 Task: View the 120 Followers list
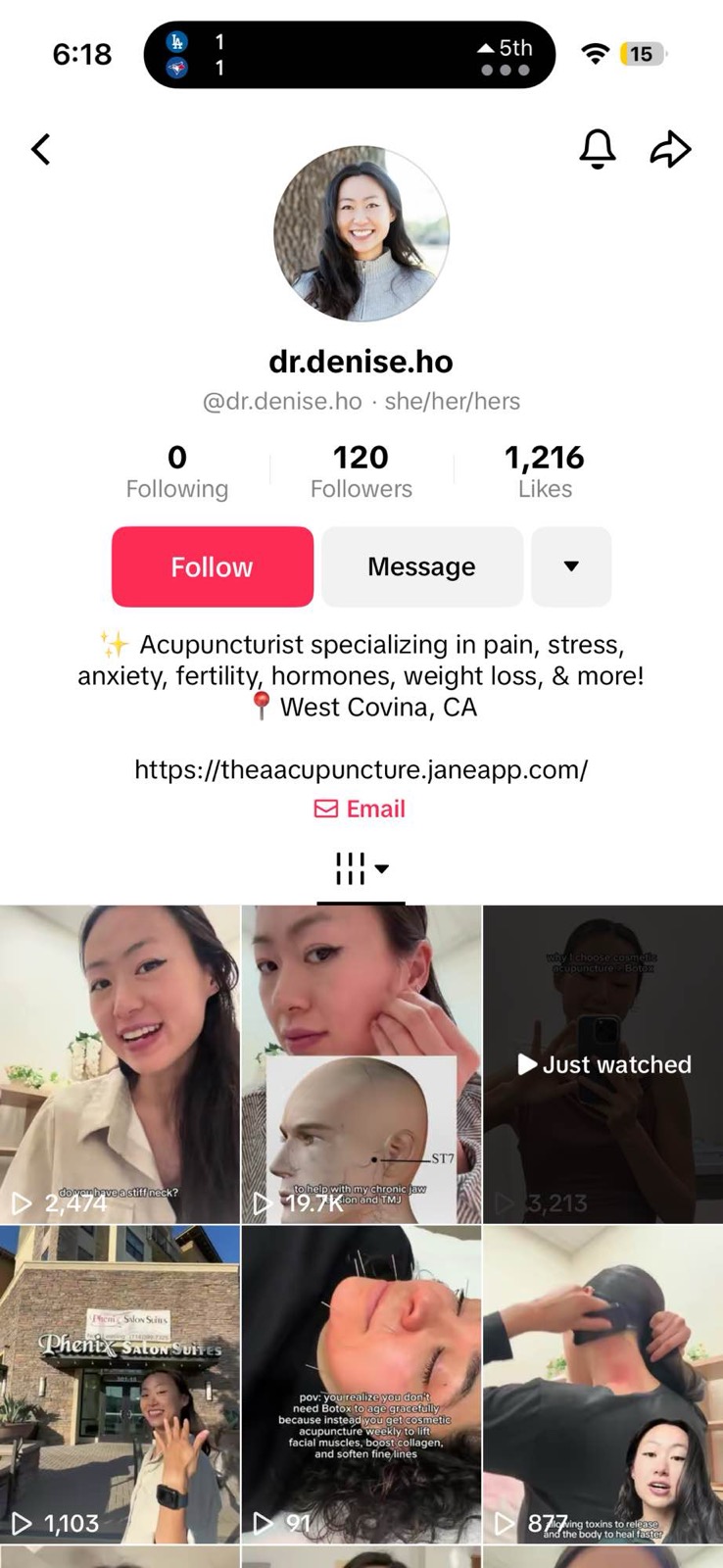click(x=361, y=470)
